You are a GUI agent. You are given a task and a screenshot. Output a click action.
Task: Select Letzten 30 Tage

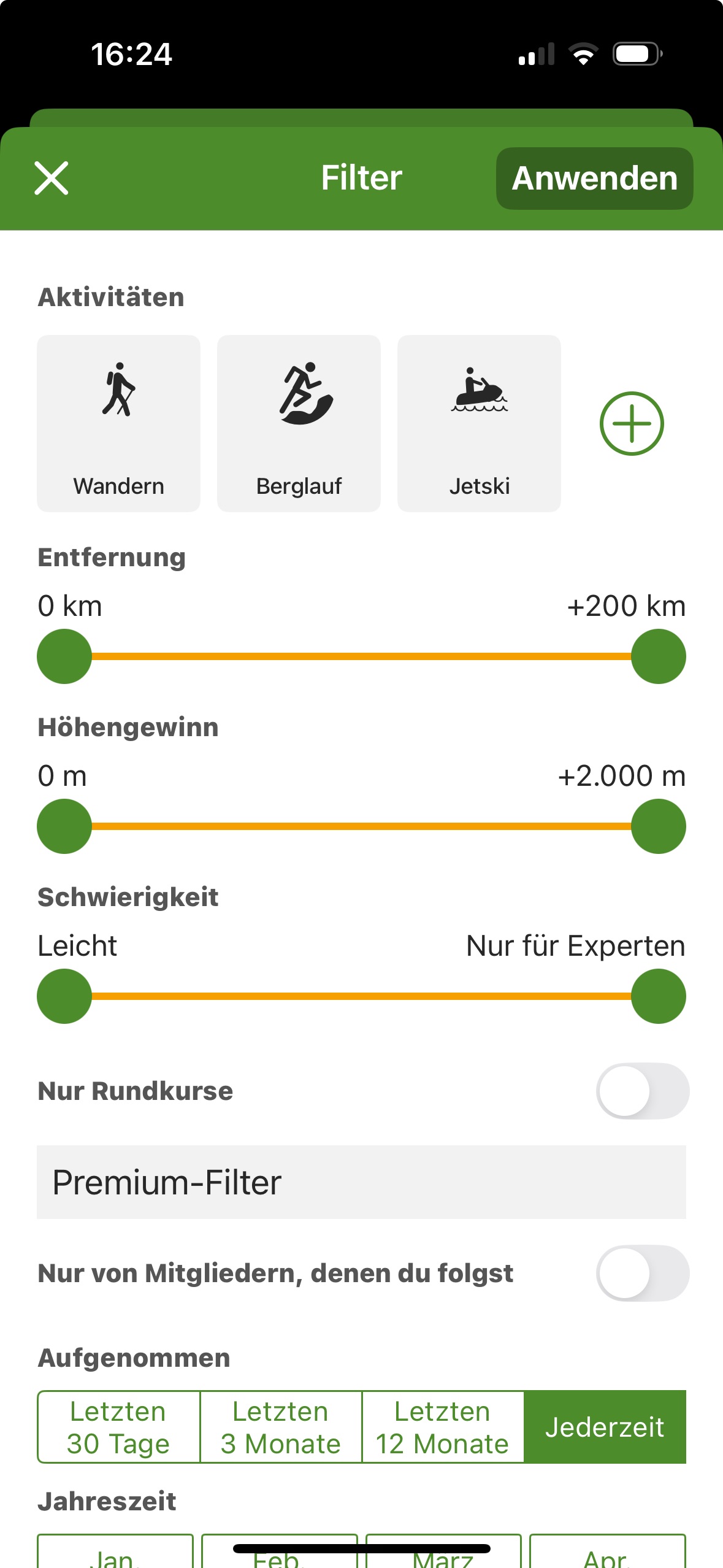pyautogui.click(x=118, y=1427)
